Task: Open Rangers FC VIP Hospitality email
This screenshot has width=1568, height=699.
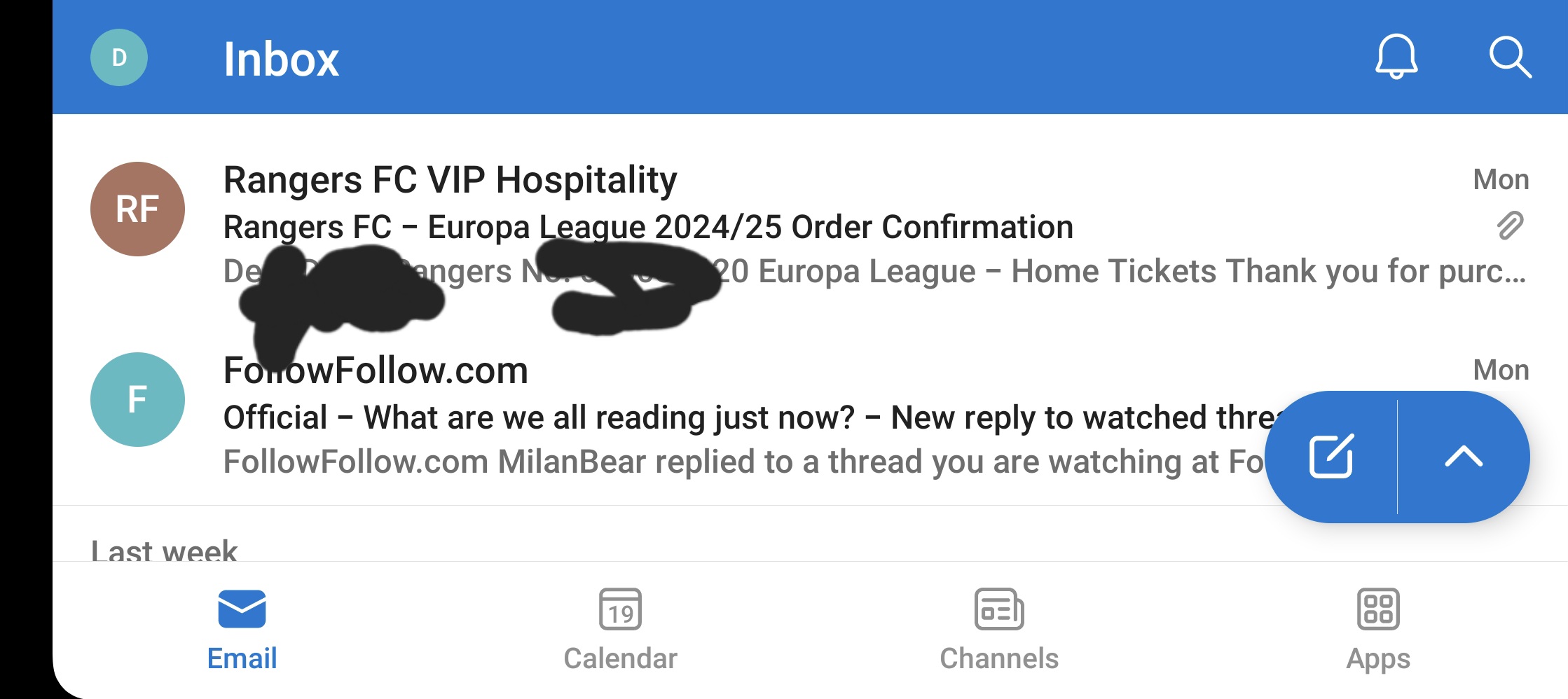Action: [x=771, y=224]
